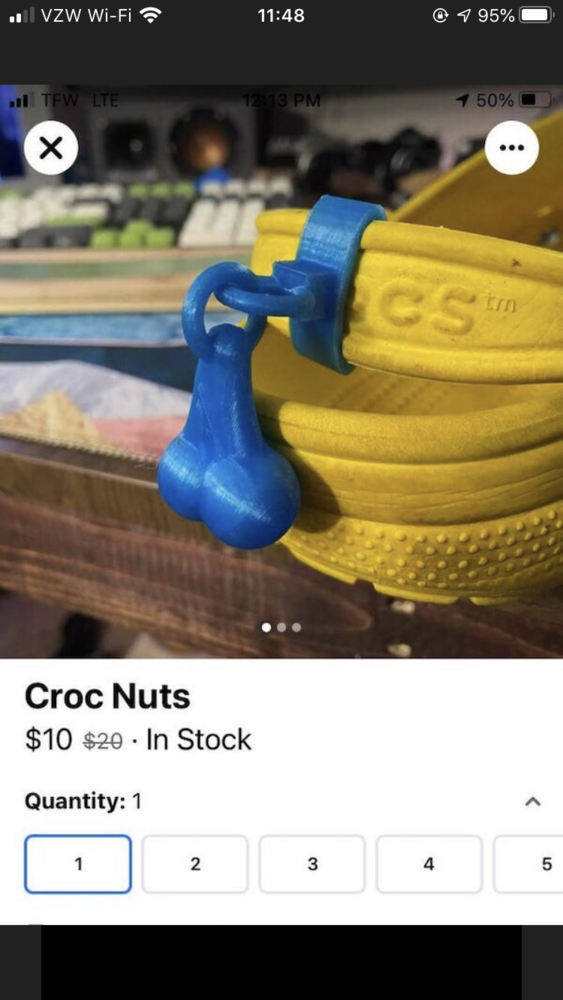Collapse the Quantity selector chevron
This screenshot has width=563, height=1000.
point(533,802)
